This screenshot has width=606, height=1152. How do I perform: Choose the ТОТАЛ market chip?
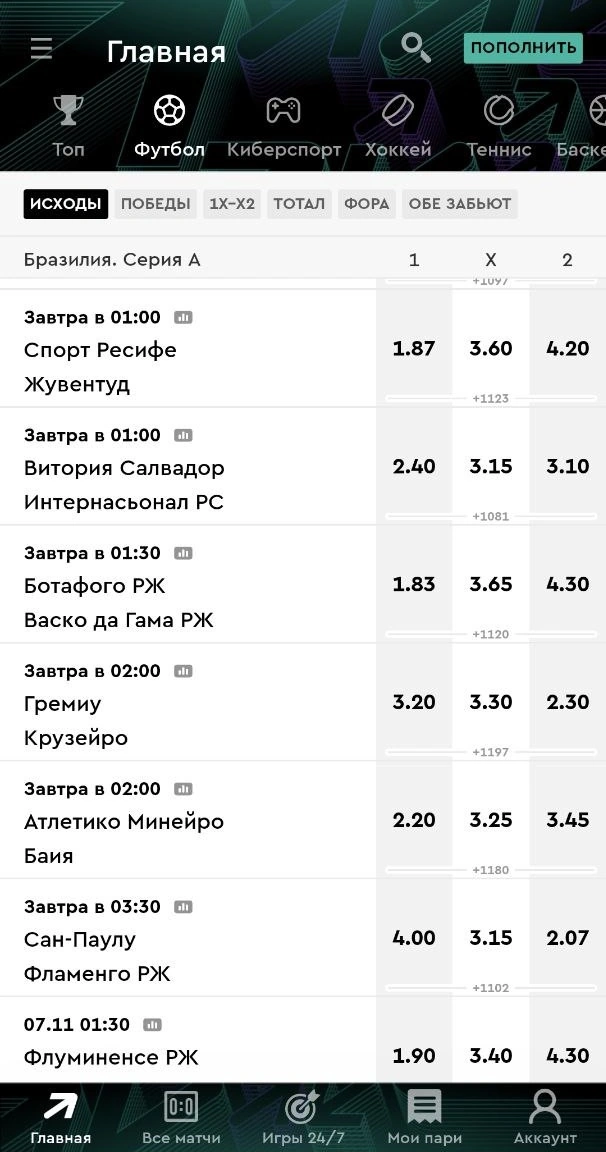(x=299, y=204)
